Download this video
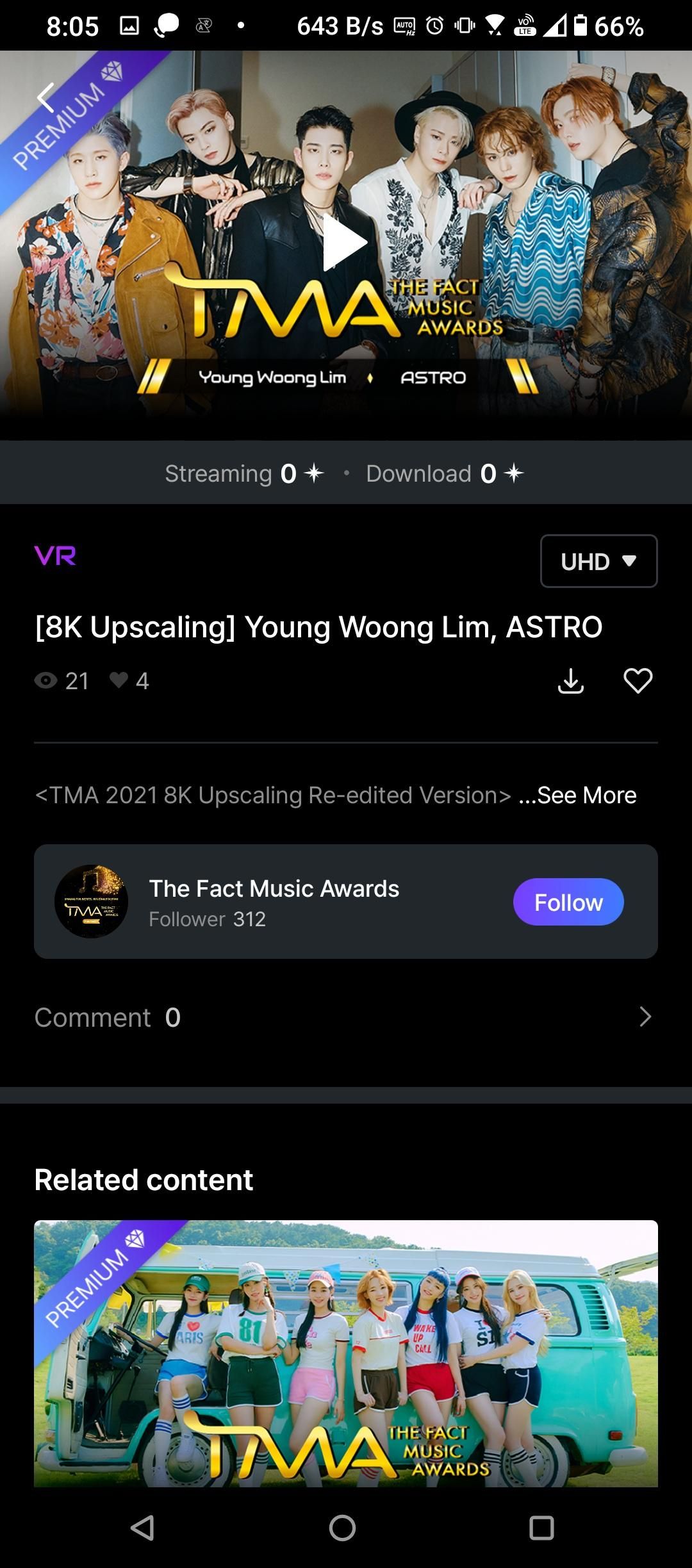This screenshot has height=1568, width=692. coord(571,681)
